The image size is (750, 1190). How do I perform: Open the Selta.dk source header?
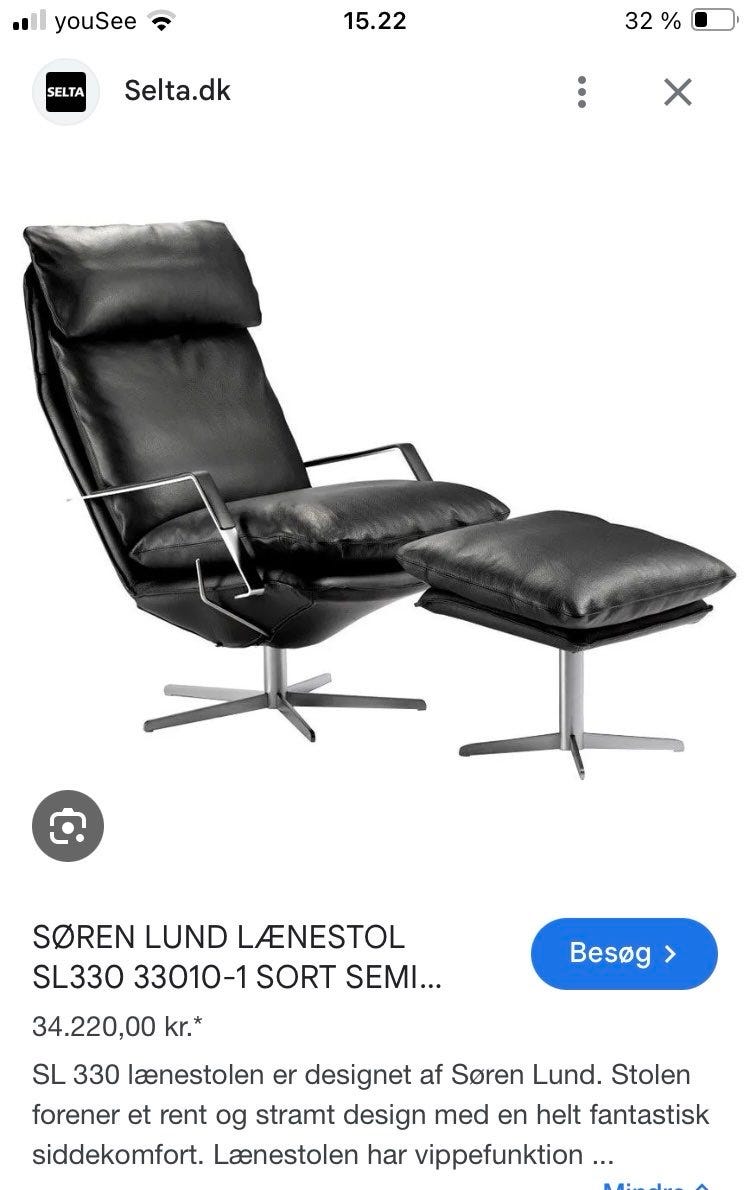177,91
